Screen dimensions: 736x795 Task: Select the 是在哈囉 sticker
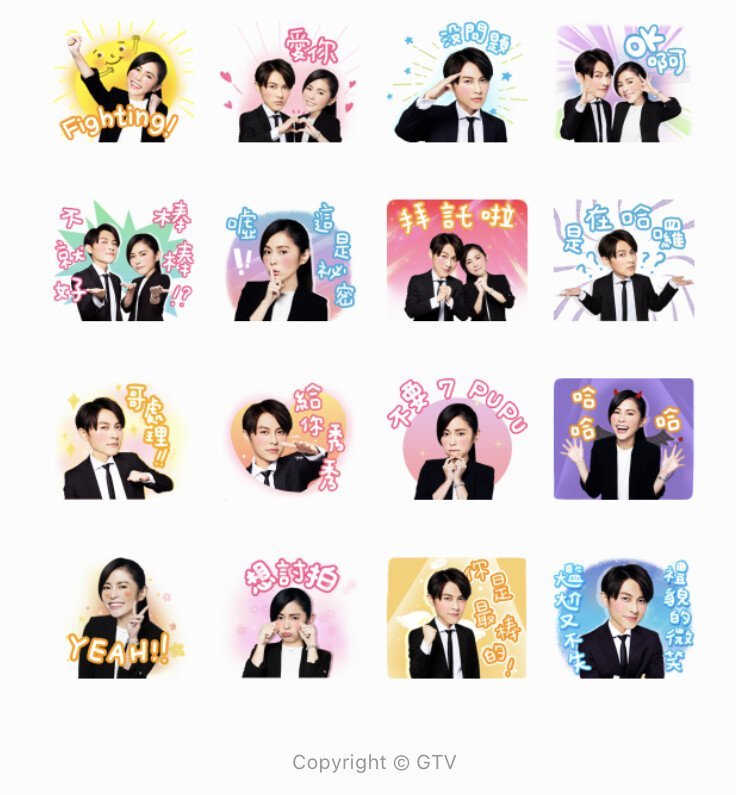623,262
